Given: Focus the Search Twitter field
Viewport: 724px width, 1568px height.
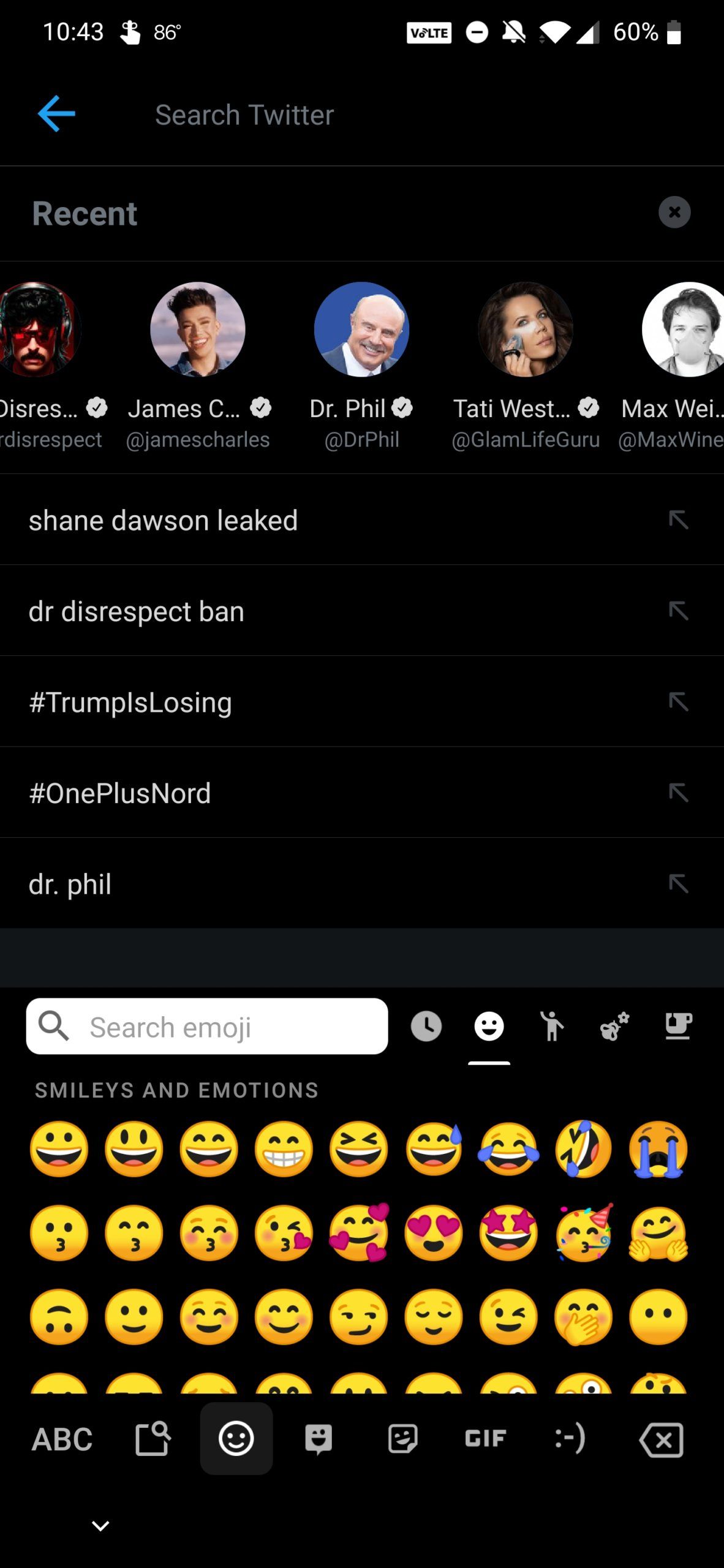Looking at the screenshot, I should (368, 115).
